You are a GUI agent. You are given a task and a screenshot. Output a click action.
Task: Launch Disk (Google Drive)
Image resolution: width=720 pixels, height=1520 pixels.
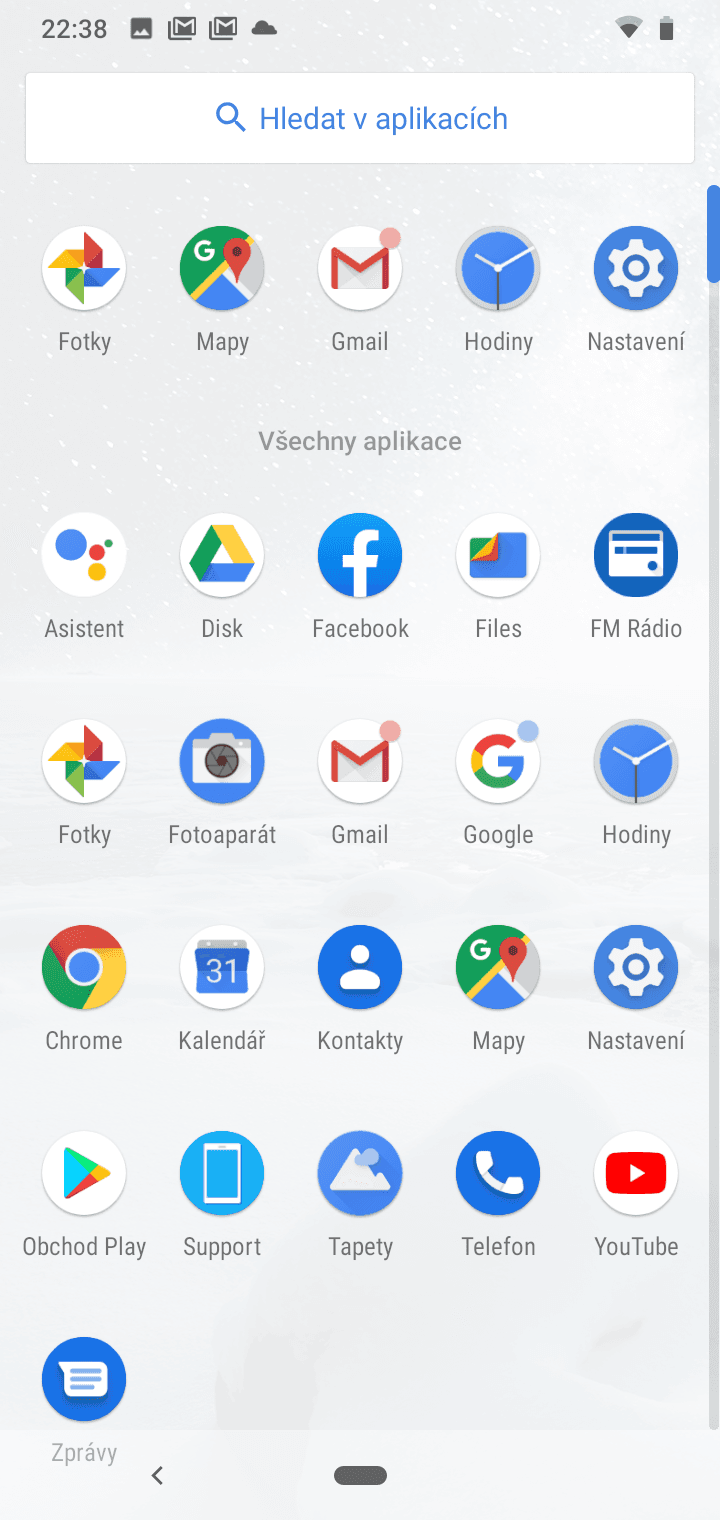(x=222, y=555)
